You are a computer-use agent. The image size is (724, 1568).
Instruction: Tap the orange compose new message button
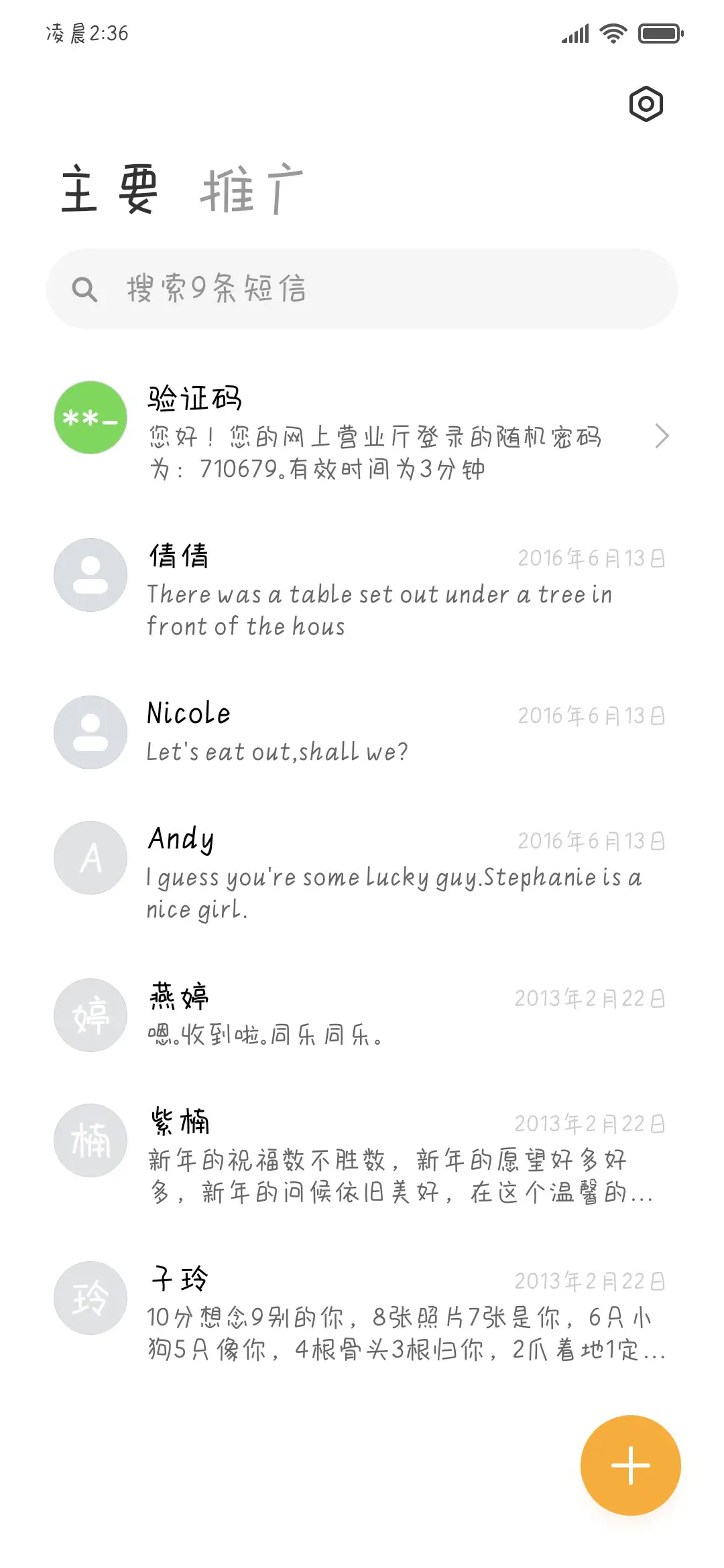pos(630,1465)
